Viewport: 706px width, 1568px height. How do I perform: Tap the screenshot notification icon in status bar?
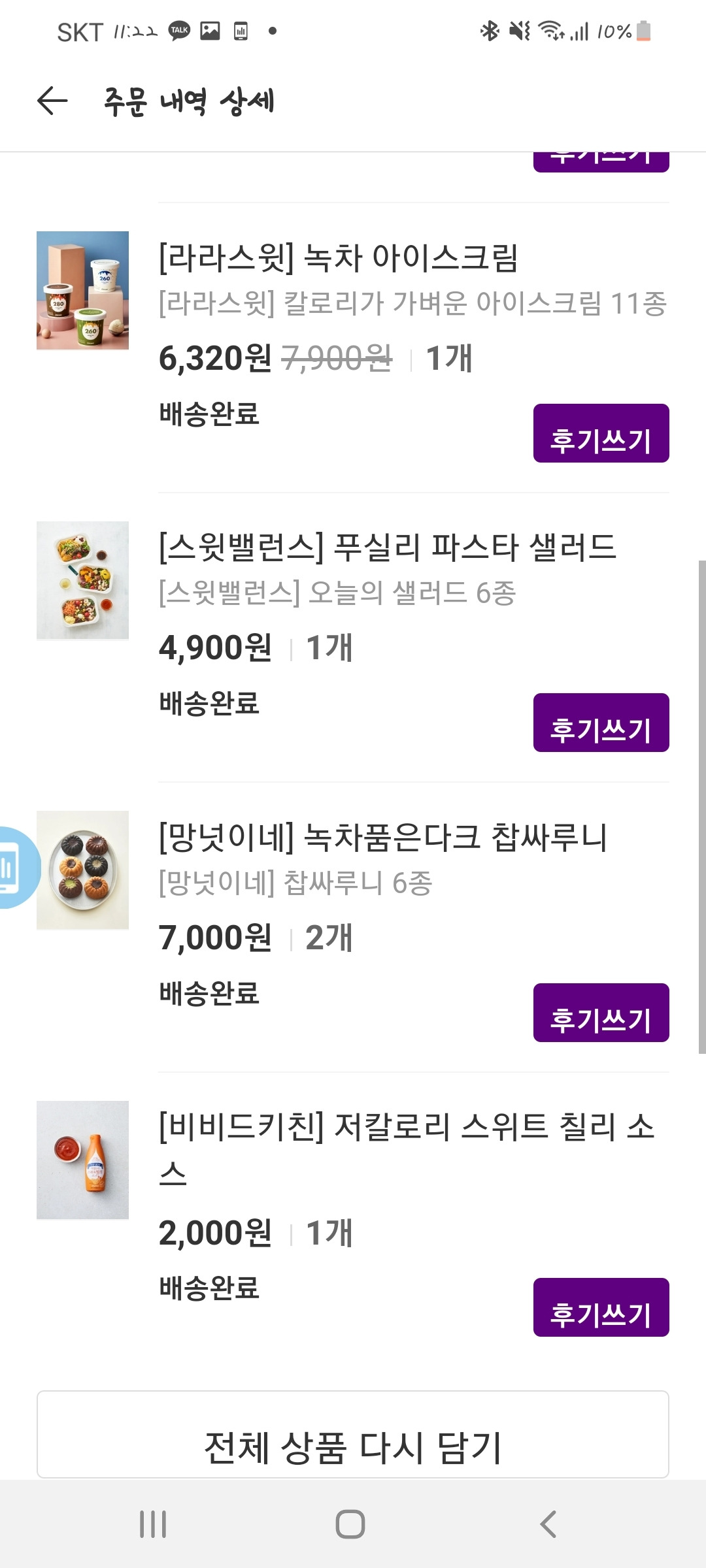[x=210, y=30]
